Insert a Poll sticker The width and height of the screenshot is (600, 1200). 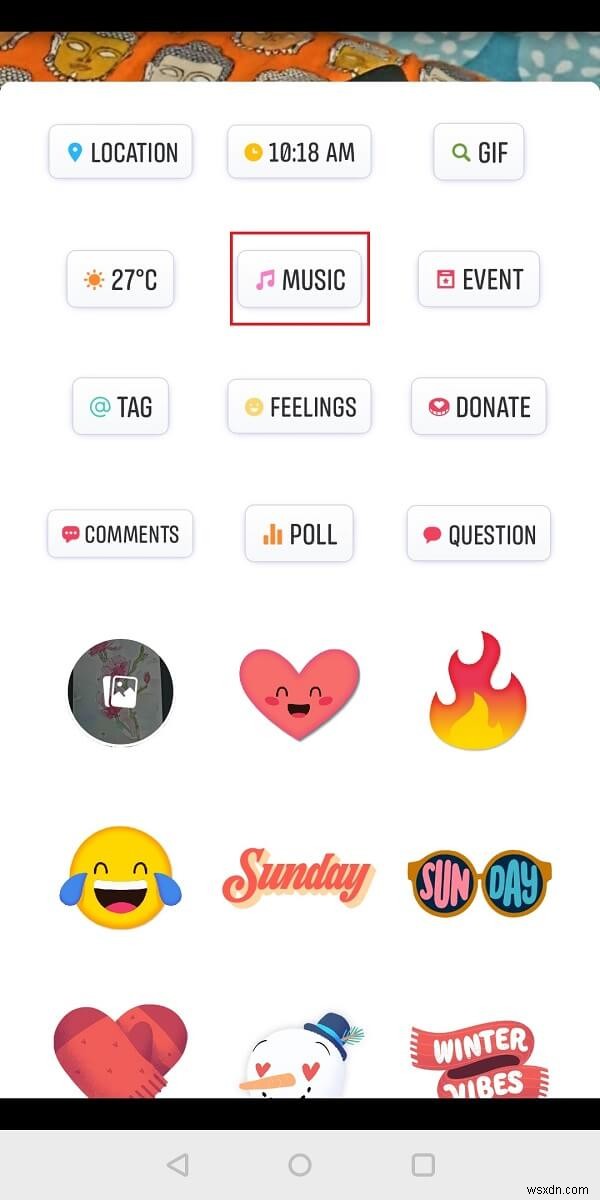tap(299, 534)
